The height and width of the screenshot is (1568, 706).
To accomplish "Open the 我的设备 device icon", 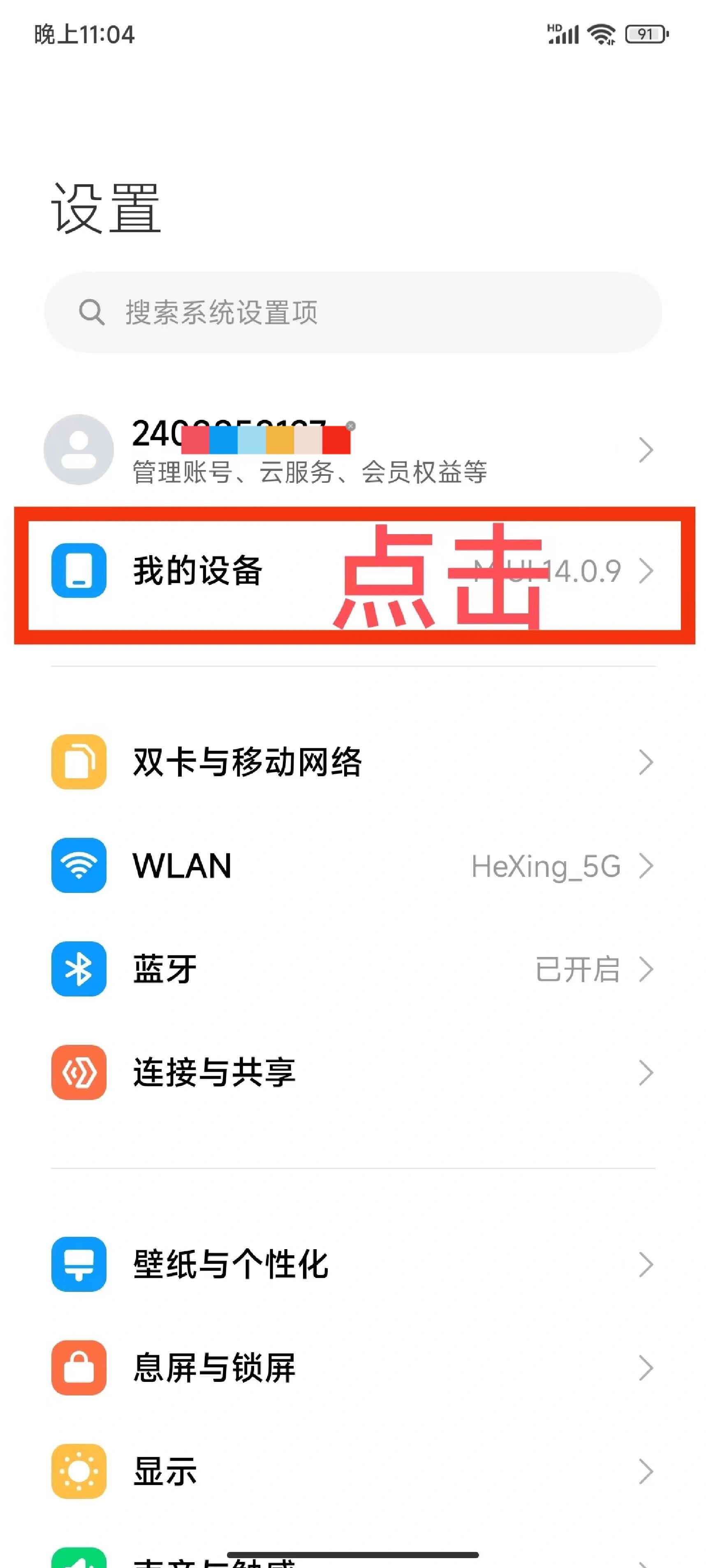I will point(79,571).
